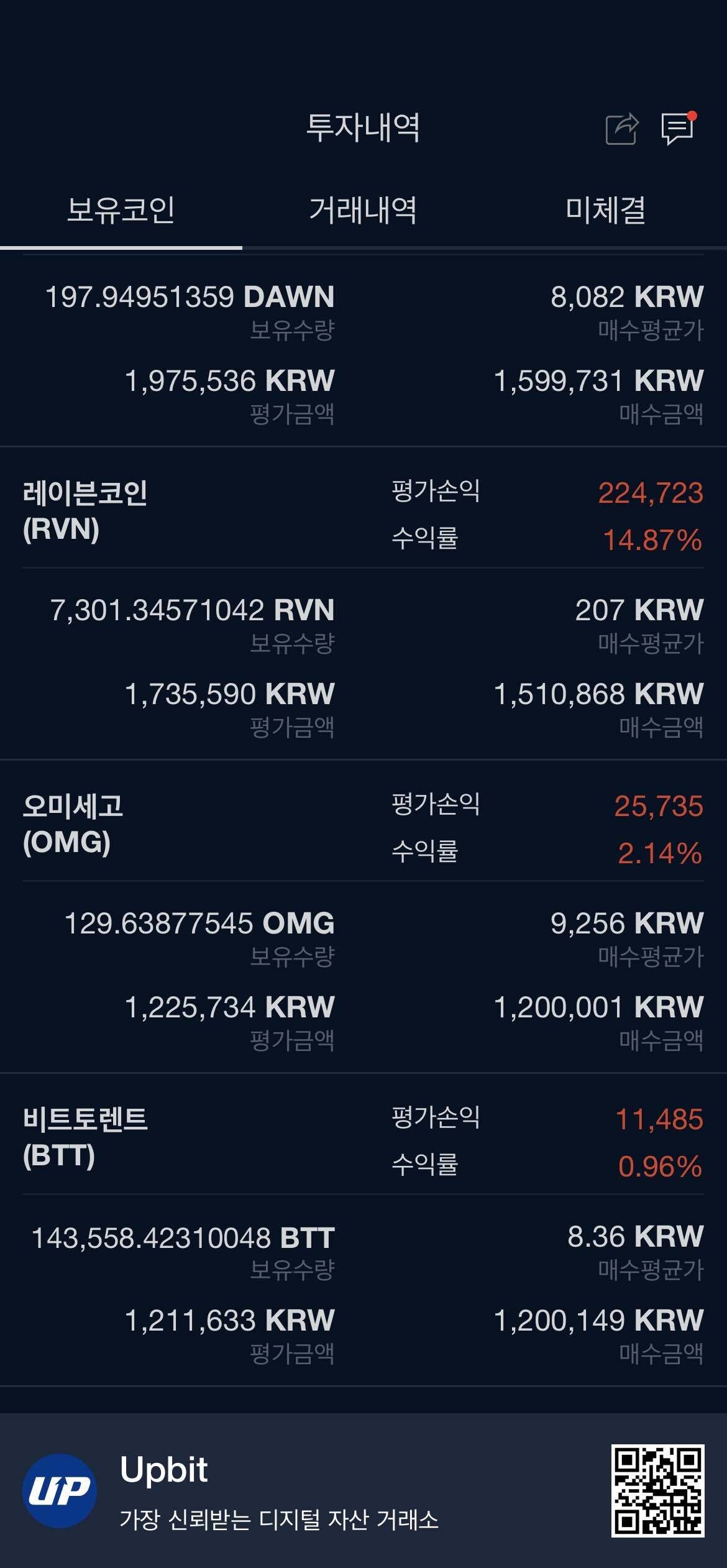Click the red notification dot badge
The height and width of the screenshot is (1568, 727).
click(692, 114)
